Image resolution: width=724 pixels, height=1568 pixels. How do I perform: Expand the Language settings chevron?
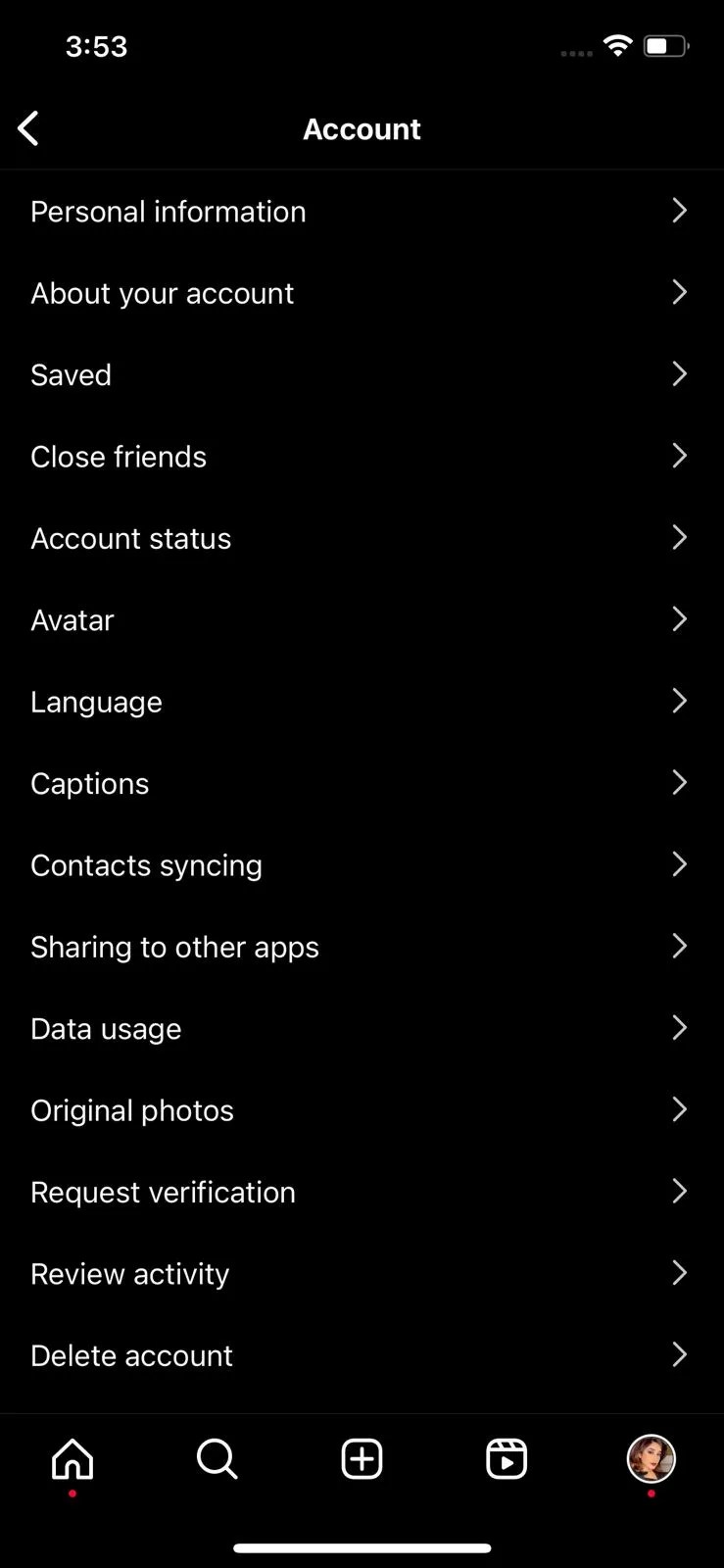pos(680,701)
